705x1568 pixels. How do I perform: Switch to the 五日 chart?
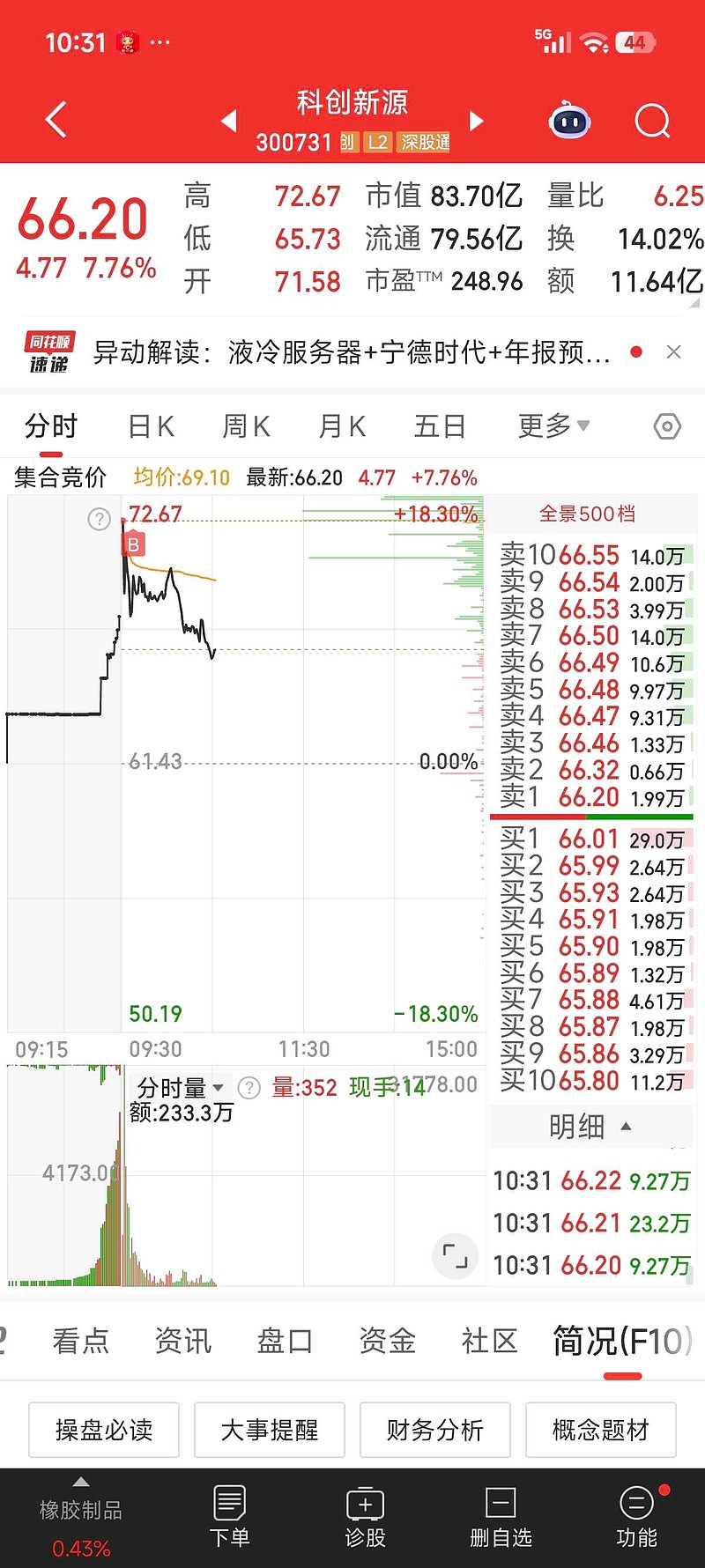(440, 427)
